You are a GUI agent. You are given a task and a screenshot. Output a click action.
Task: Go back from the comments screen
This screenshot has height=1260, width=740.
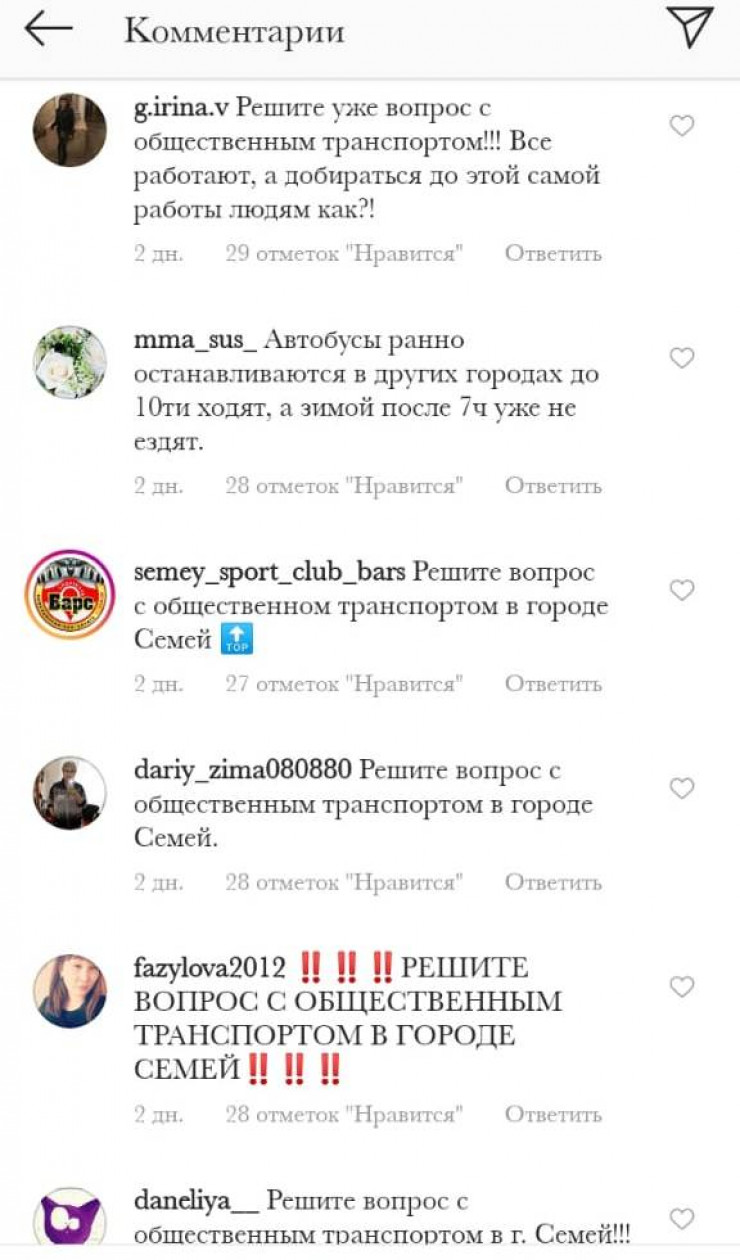[x=48, y=30]
